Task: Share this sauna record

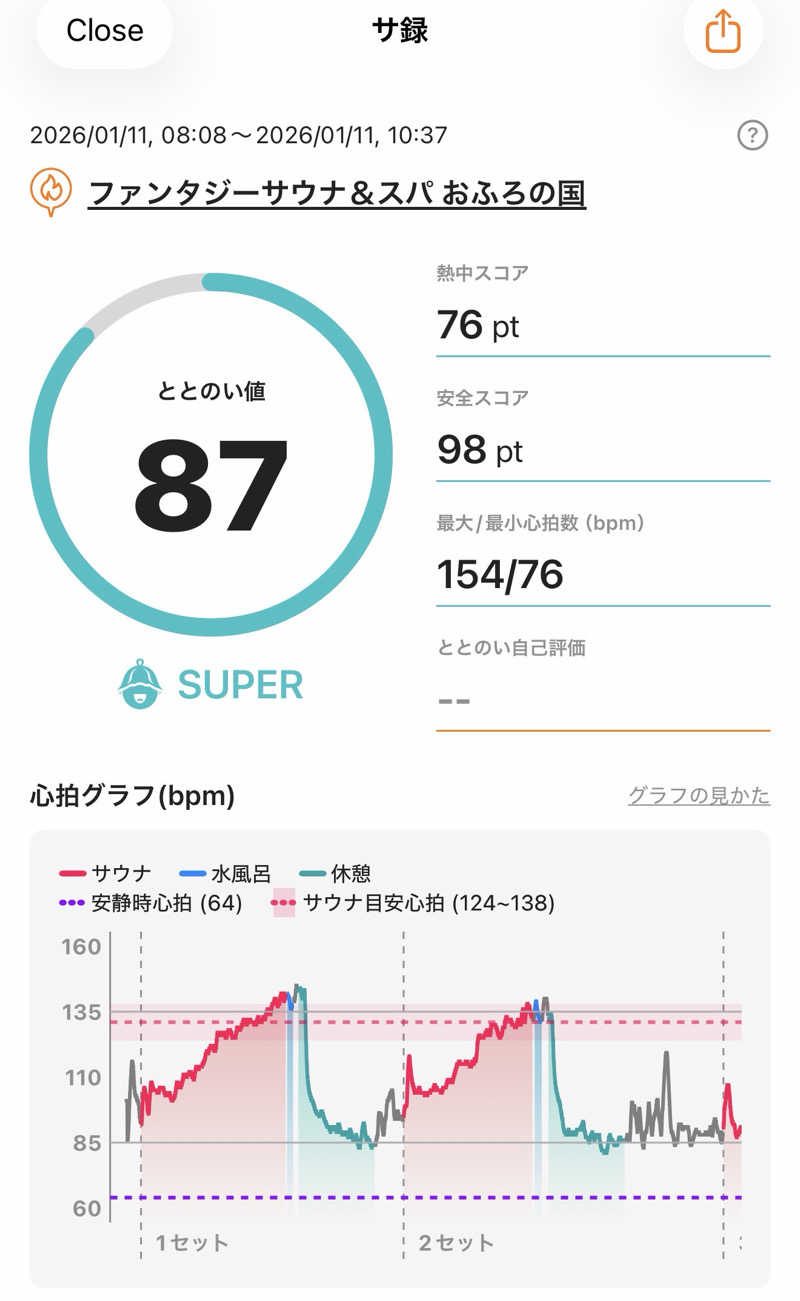Action: click(722, 32)
